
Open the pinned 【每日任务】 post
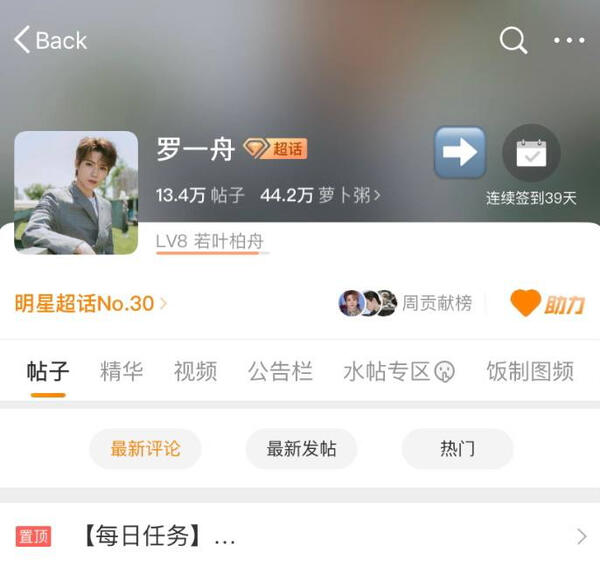(300, 537)
